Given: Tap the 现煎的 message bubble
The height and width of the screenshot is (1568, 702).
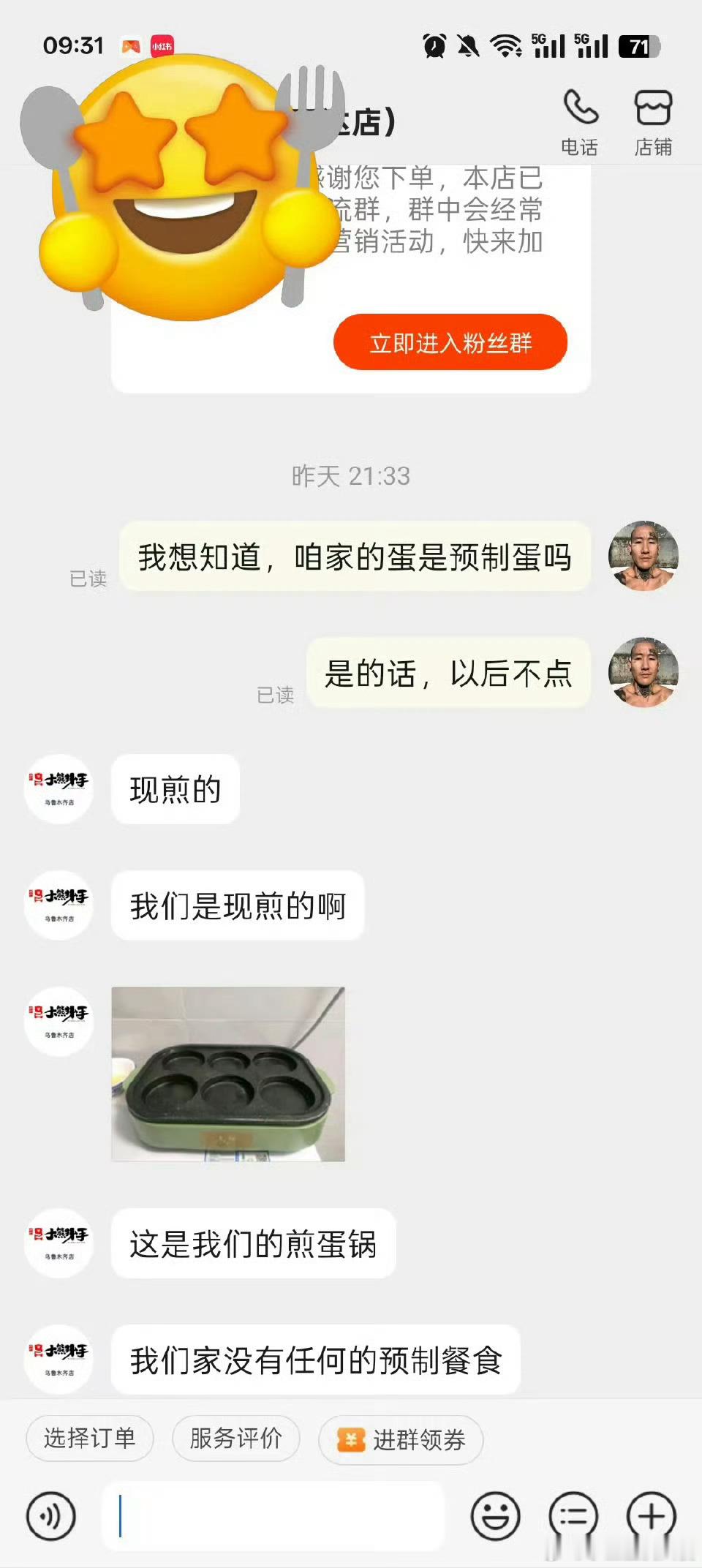Looking at the screenshot, I should click(175, 788).
